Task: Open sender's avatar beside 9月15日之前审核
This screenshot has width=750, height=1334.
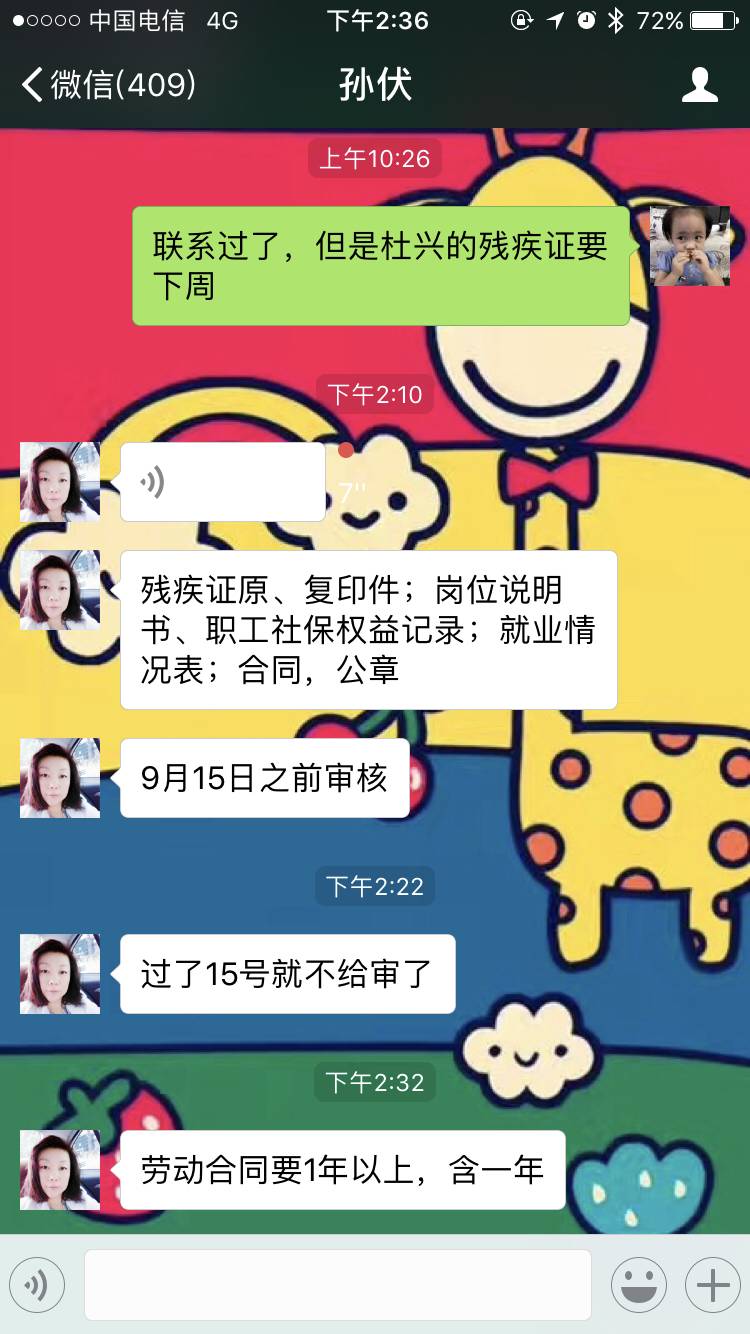Action: [60, 778]
